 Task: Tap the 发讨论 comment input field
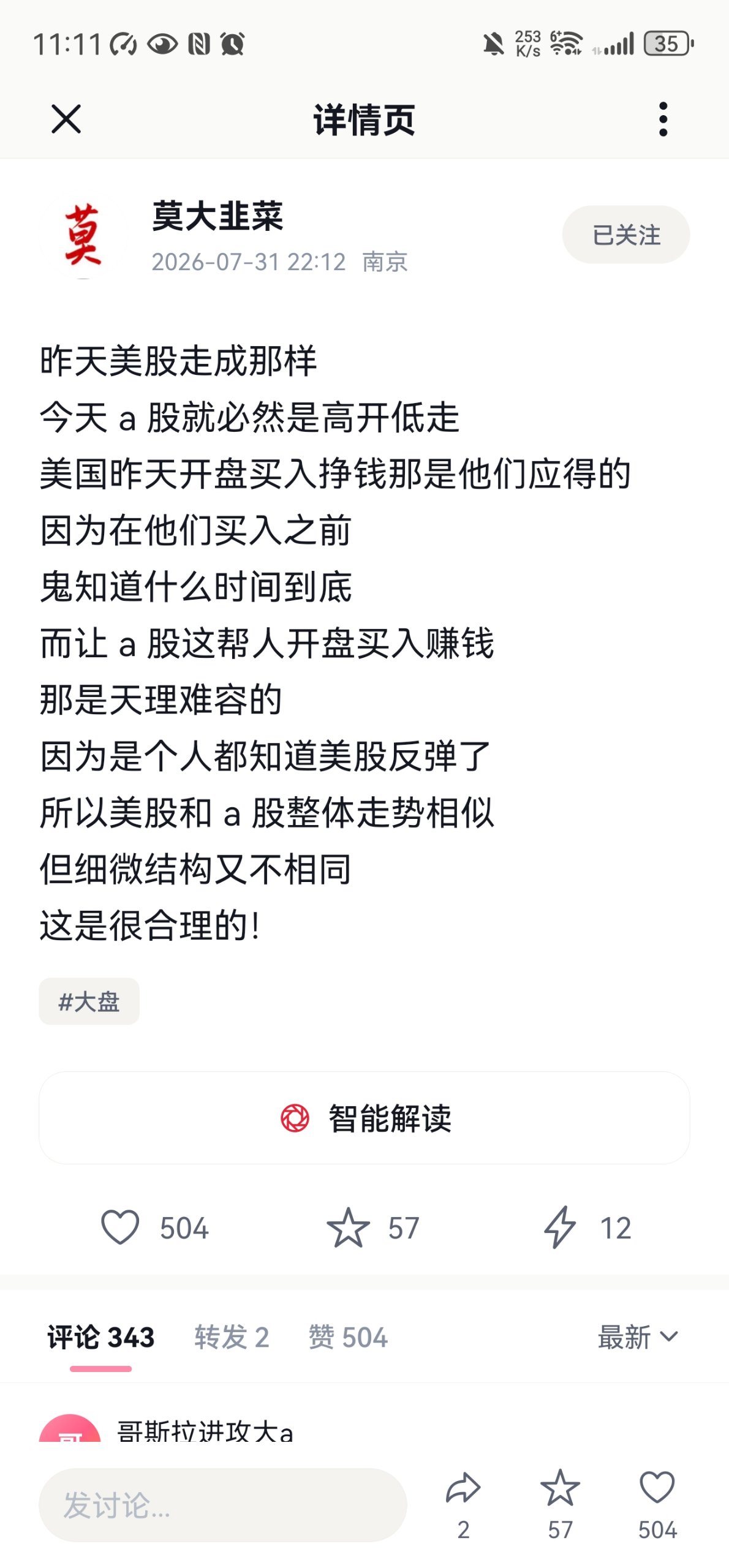click(223, 1505)
